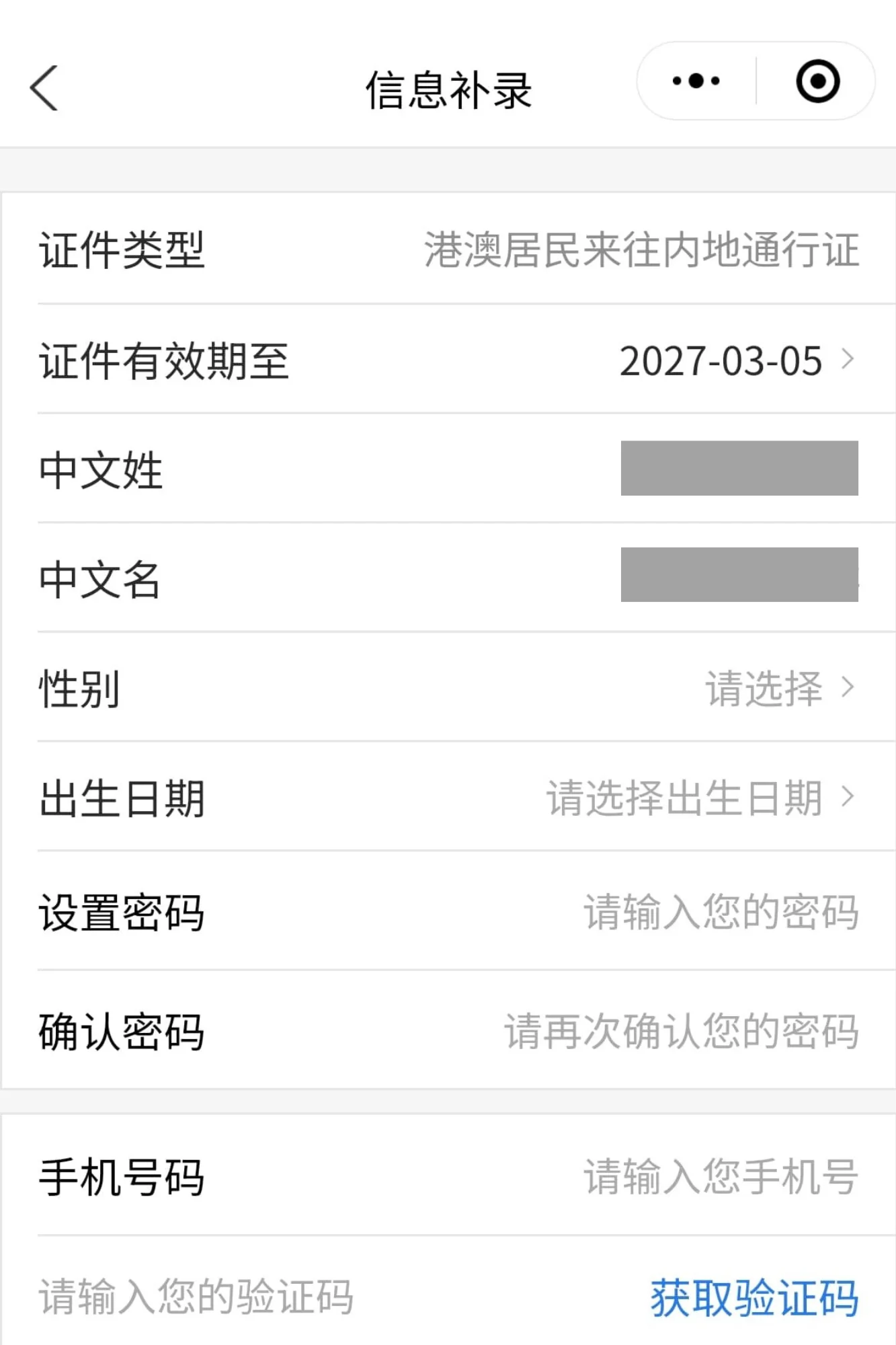The image size is (896, 1345).
Task: Edit the 中文名 field
Action: coord(739,576)
